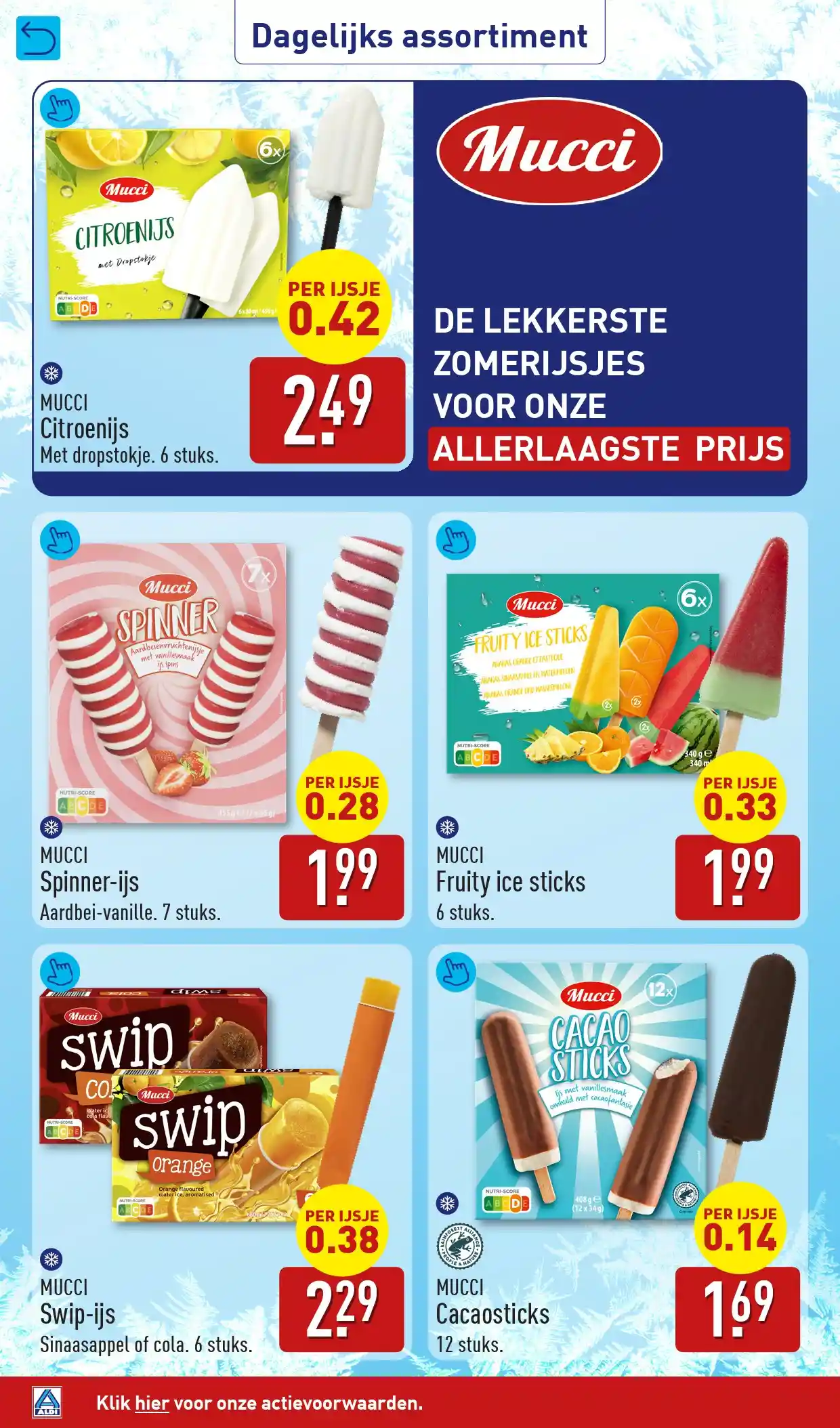The height and width of the screenshot is (1428, 840).
Task: Open the 'hier' link for actievoorwaarden
Action: tap(152, 1403)
